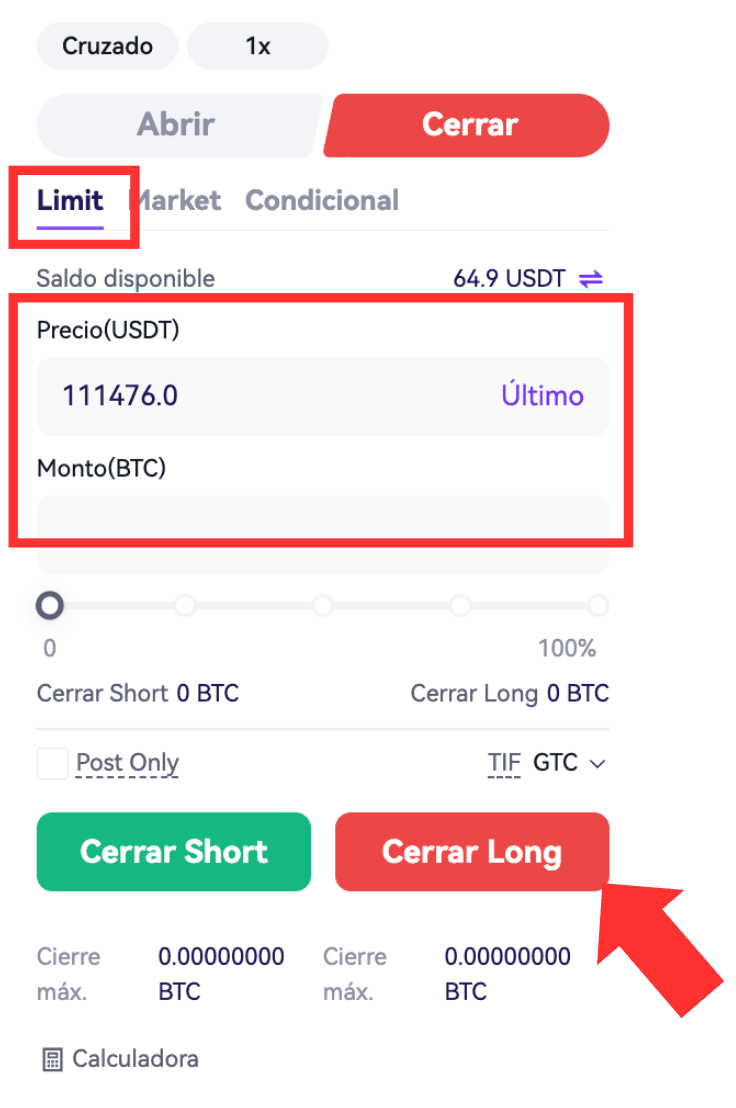Image resolution: width=736 pixels, height=1108 pixels.
Task: Select the Cerrar tab
Action: point(469,125)
